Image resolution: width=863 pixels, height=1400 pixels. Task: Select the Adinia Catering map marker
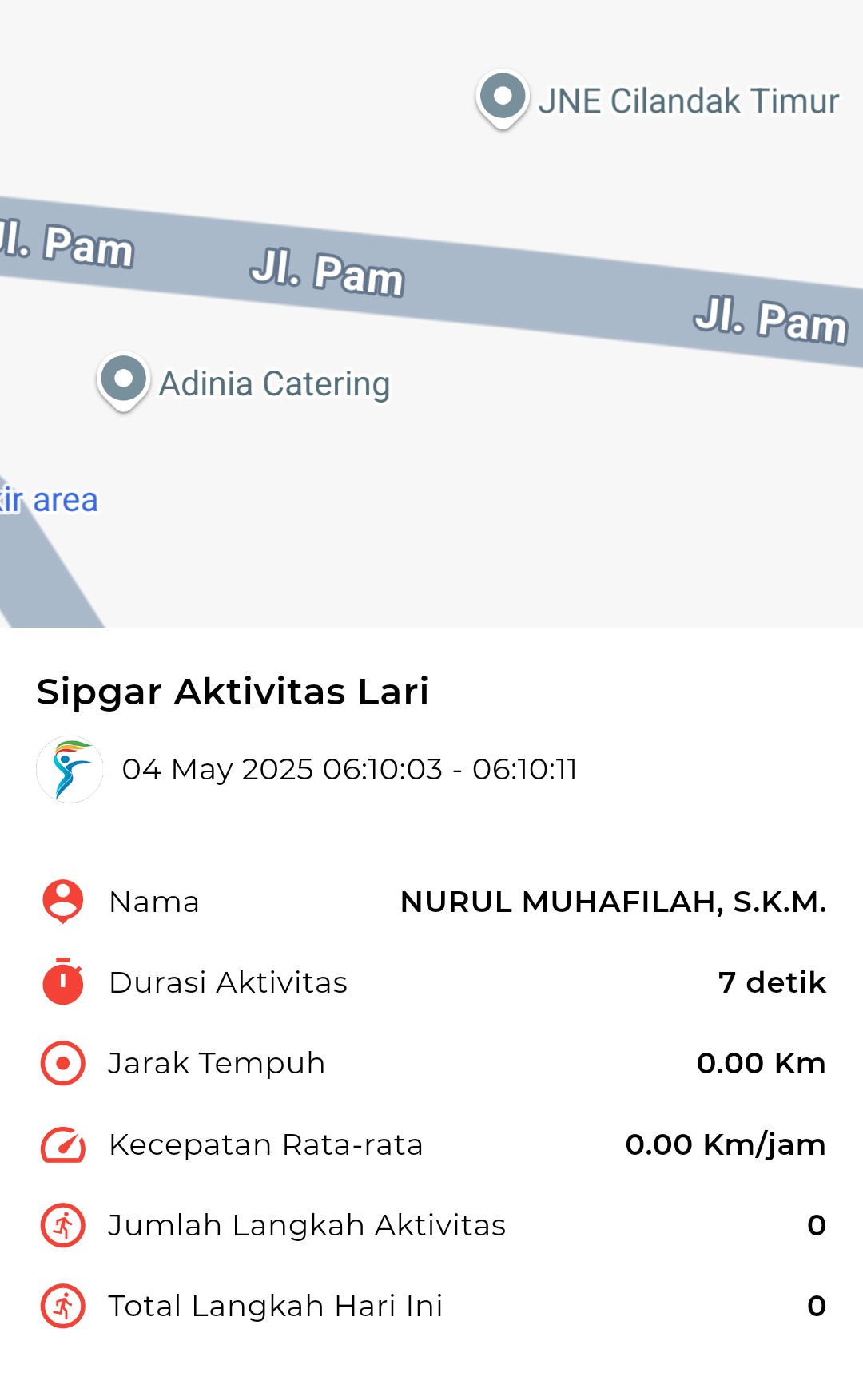[124, 382]
